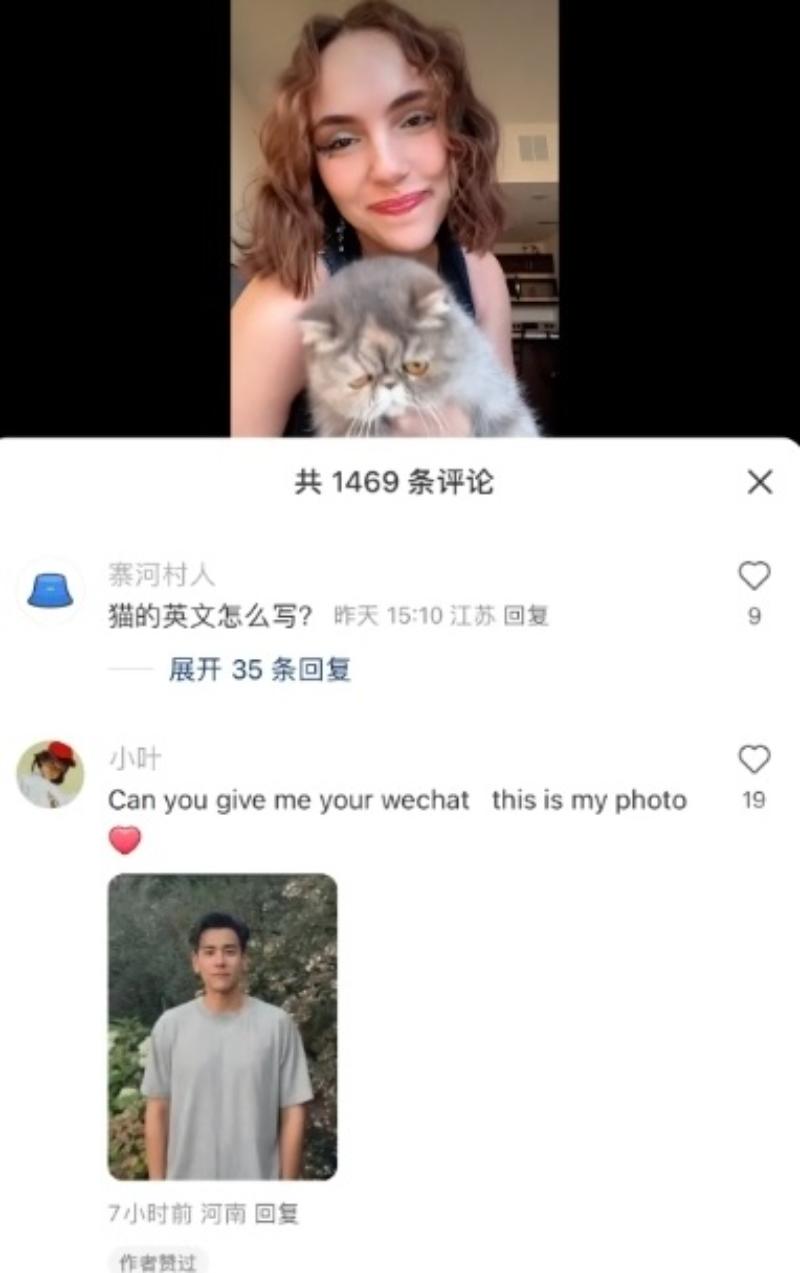Tap the video above the comments

395,218
